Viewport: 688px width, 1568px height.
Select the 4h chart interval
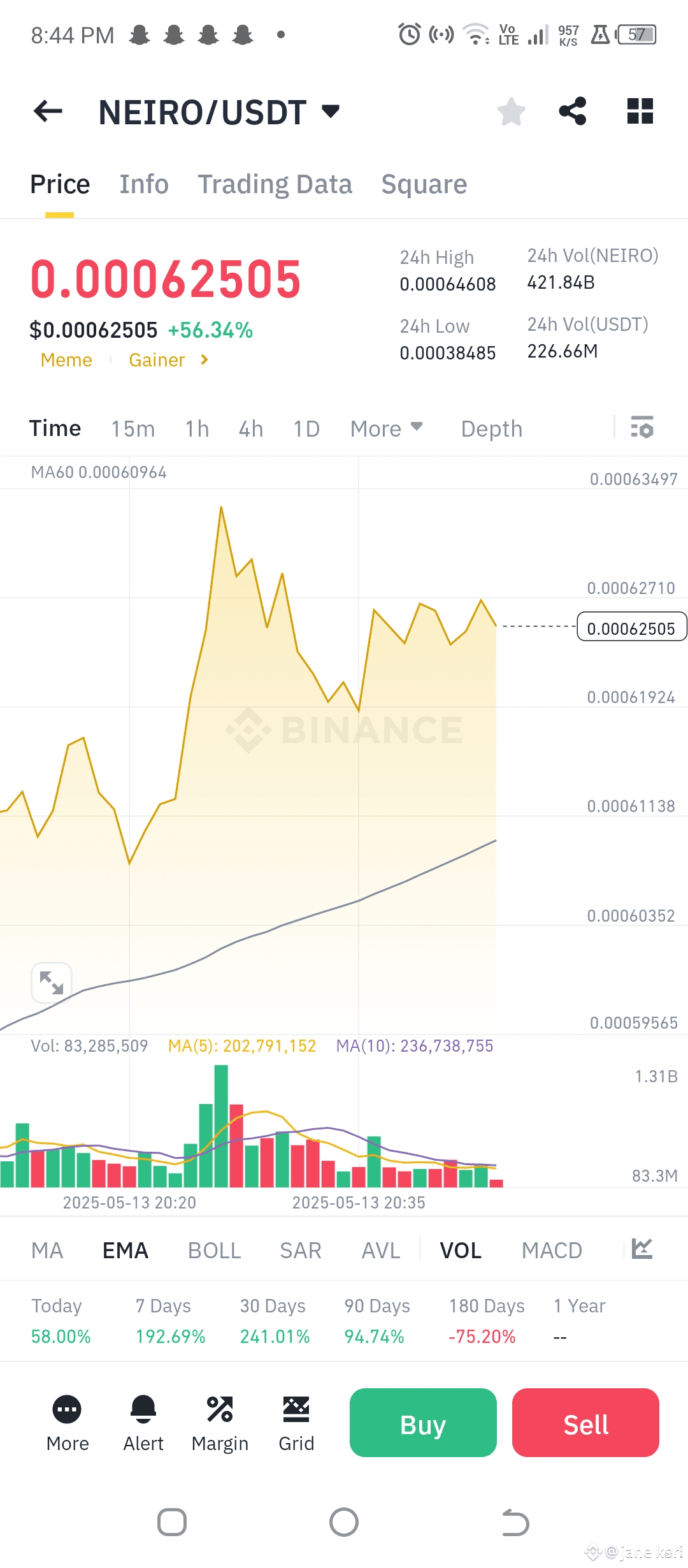pos(251,429)
